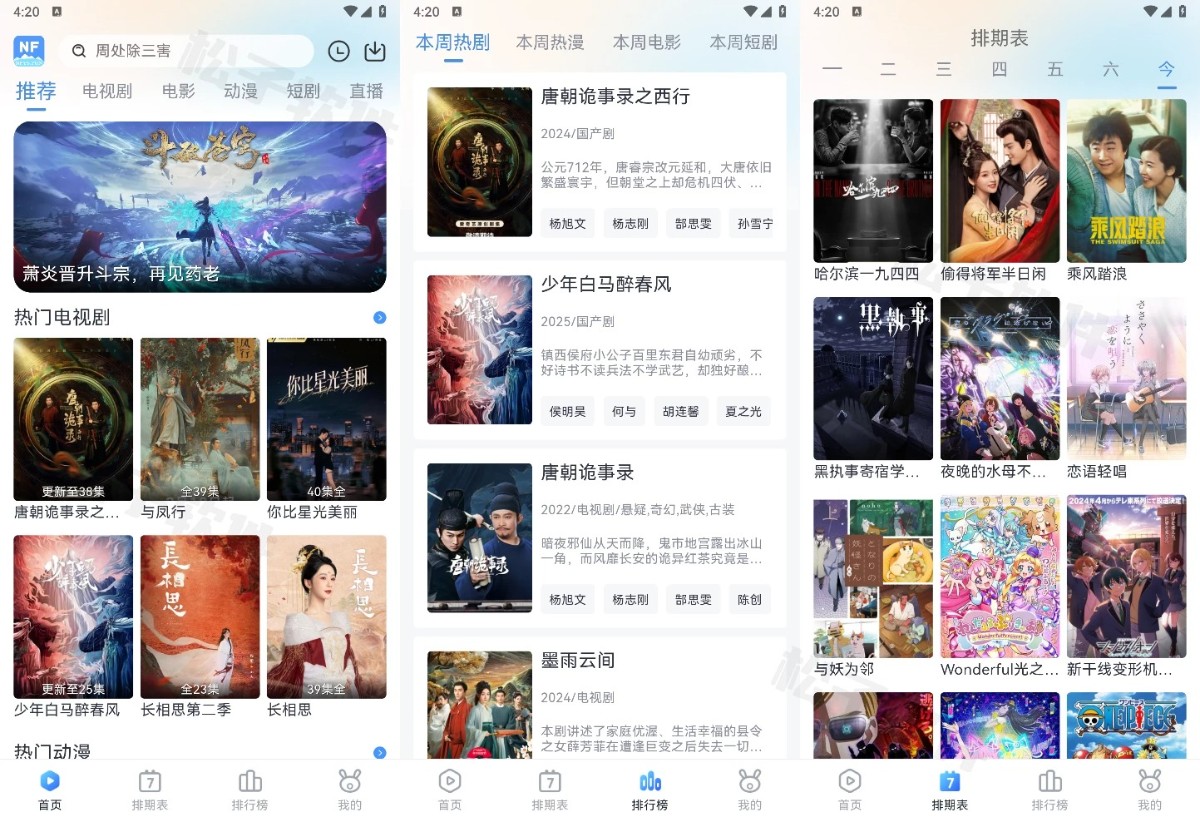Open the 与凤行 poster
This screenshot has width=1200, height=817.
coord(200,419)
